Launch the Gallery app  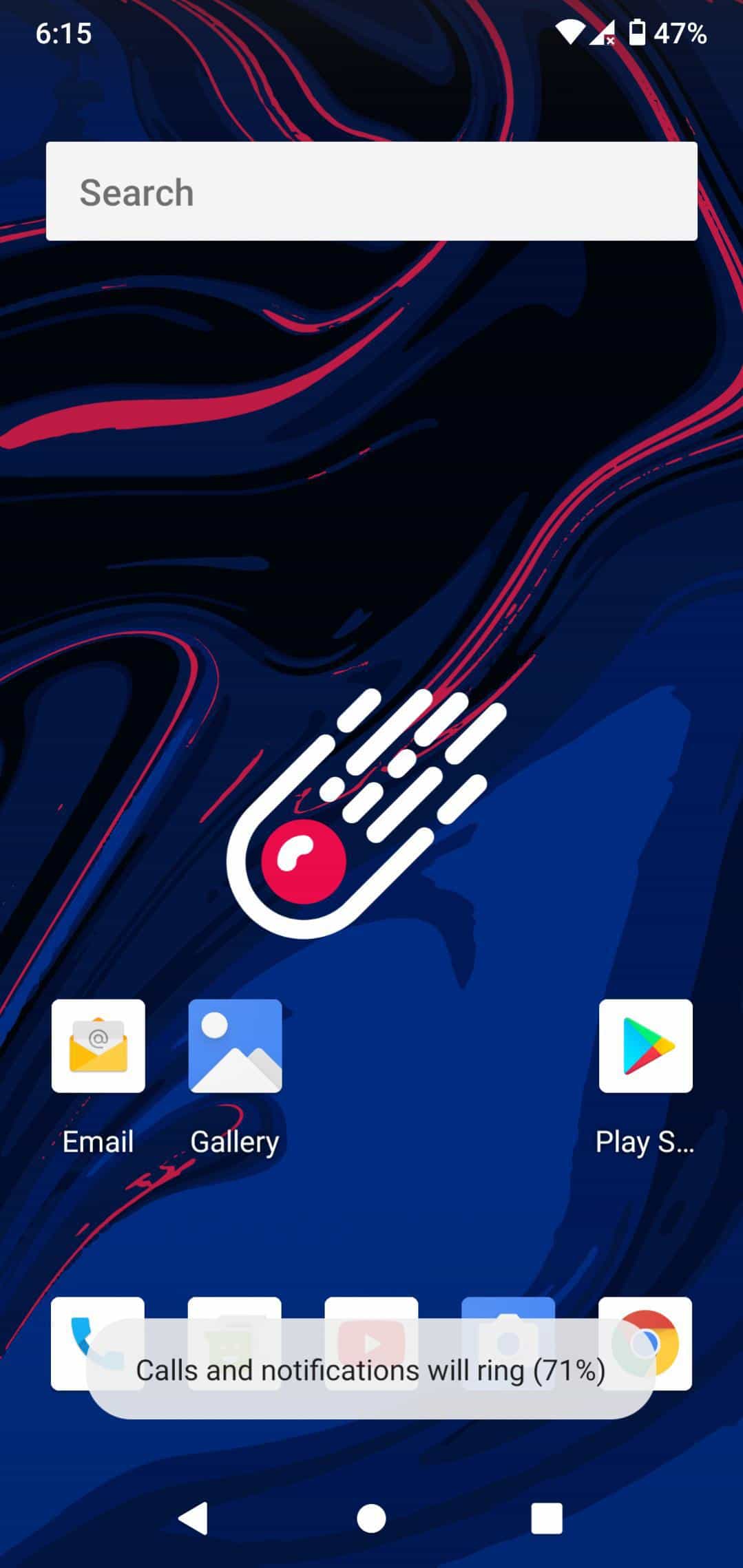click(x=235, y=1046)
